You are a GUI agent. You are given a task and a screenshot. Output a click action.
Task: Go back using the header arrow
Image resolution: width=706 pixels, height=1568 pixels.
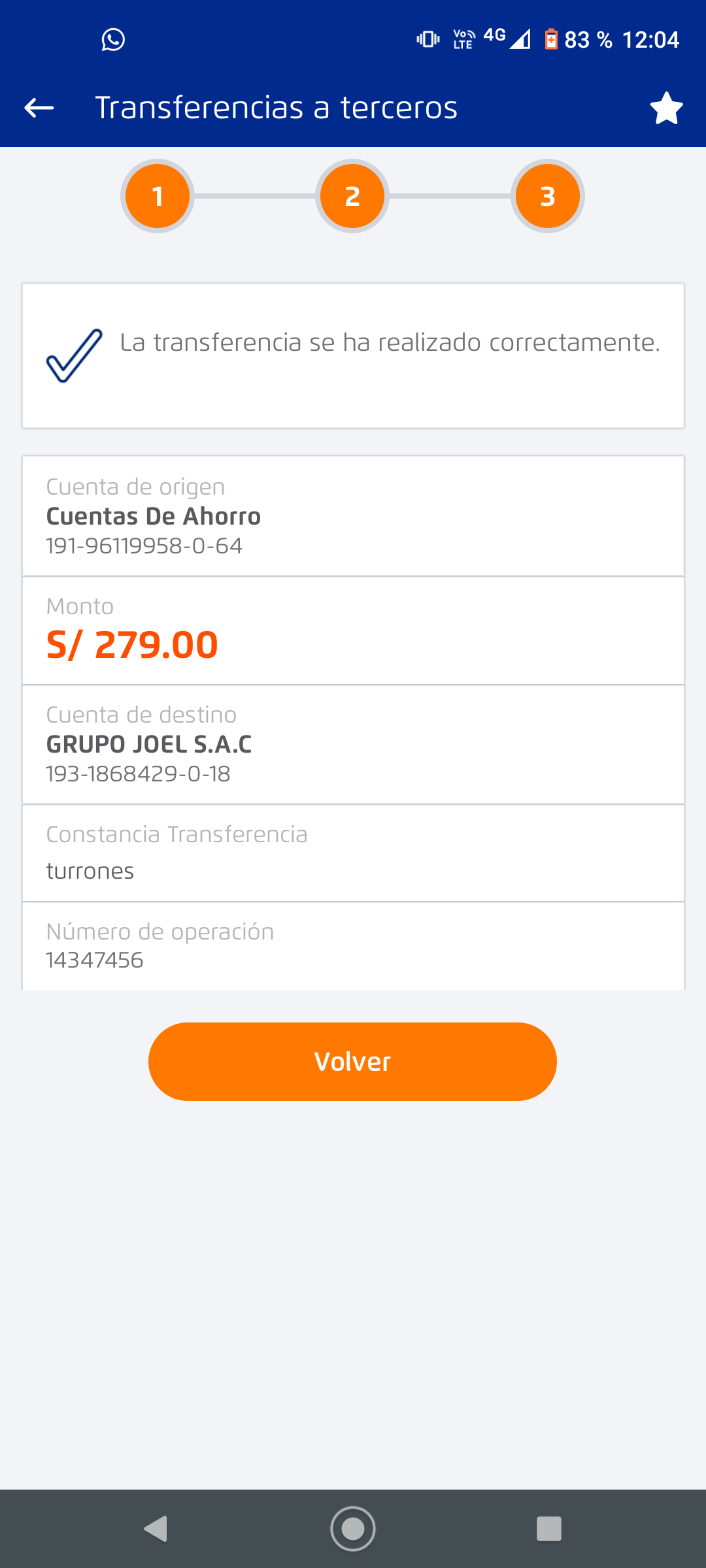[39, 108]
